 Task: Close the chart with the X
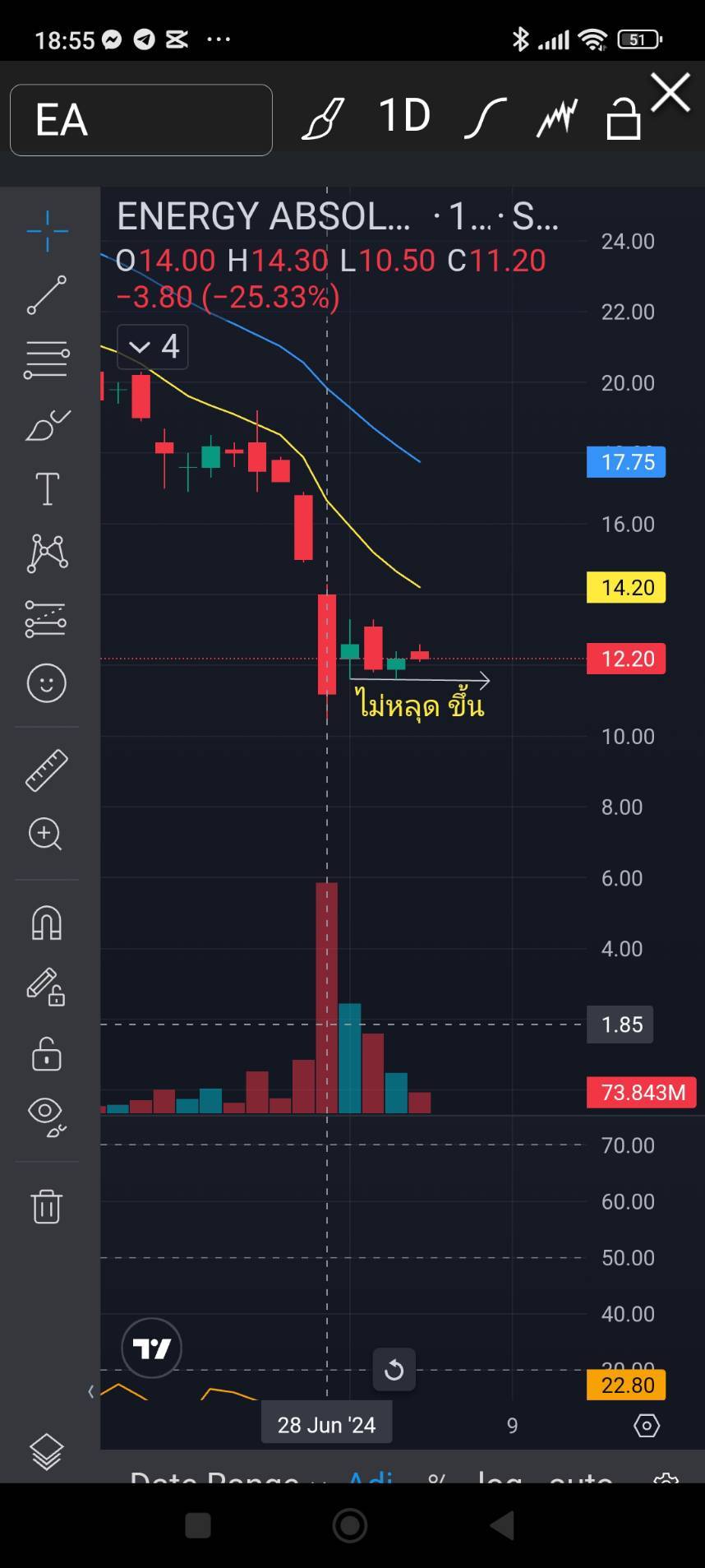[670, 92]
